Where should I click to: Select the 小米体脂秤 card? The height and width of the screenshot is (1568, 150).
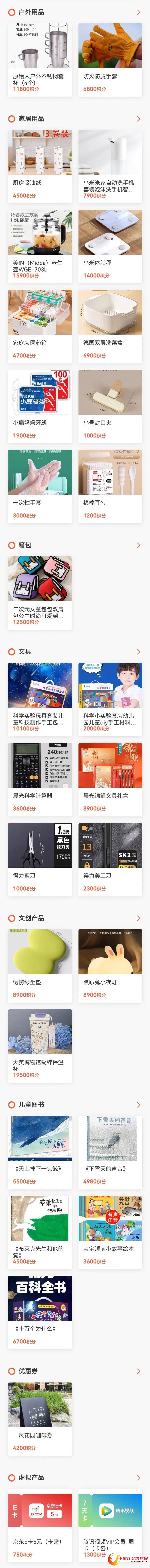pyautogui.click(x=110, y=243)
